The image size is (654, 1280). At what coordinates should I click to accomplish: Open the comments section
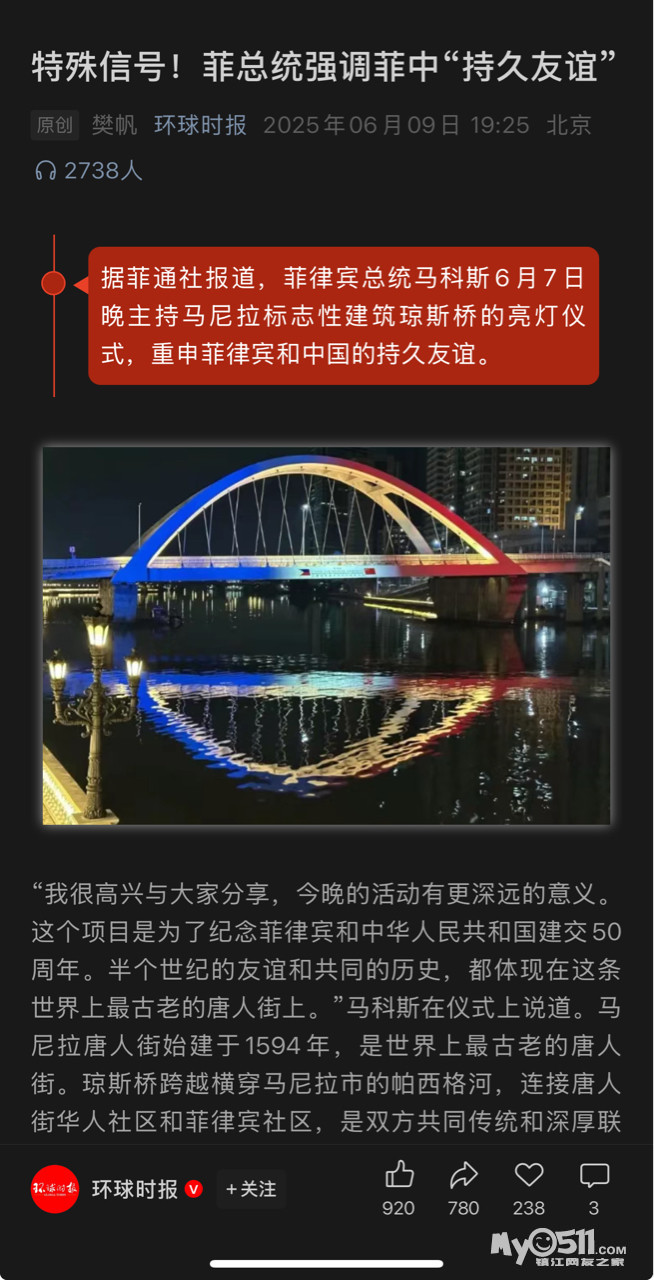[594, 1175]
